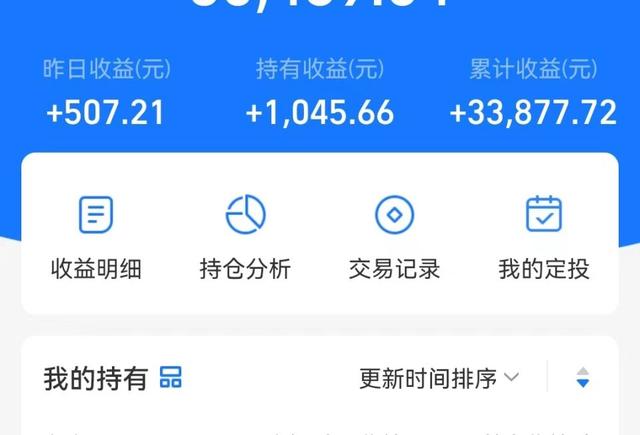640x435 pixels.
Task: Toggle the ascending/descending sort arrows
Action: pos(583,378)
